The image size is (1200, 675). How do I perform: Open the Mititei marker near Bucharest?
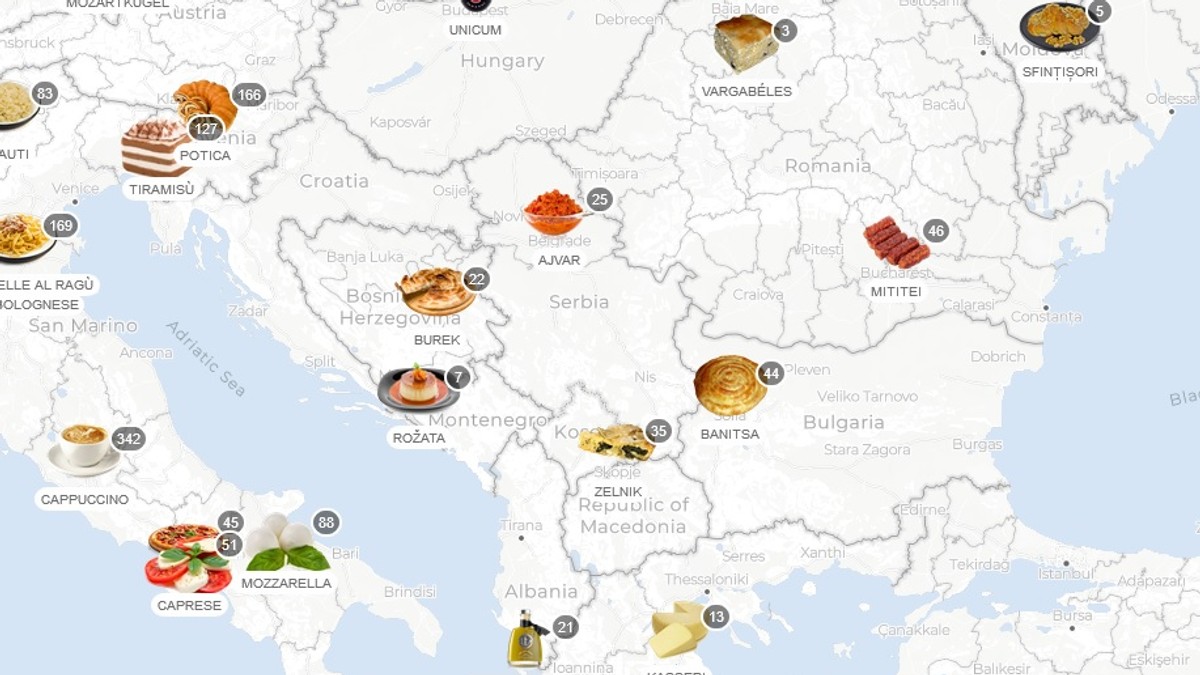(896, 243)
